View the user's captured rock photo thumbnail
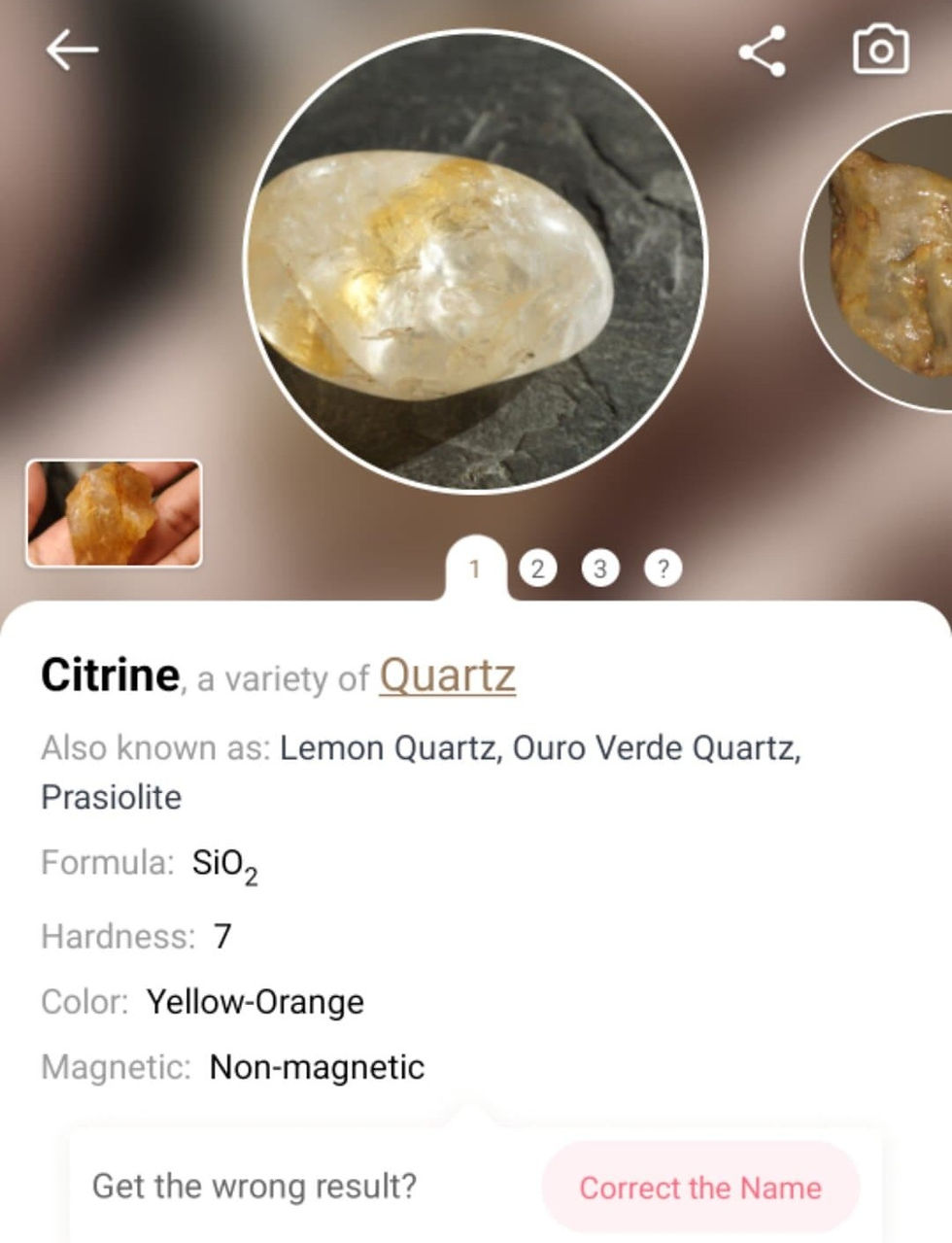This screenshot has width=952, height=1243. pyautogui.click(x=115, y=513)
